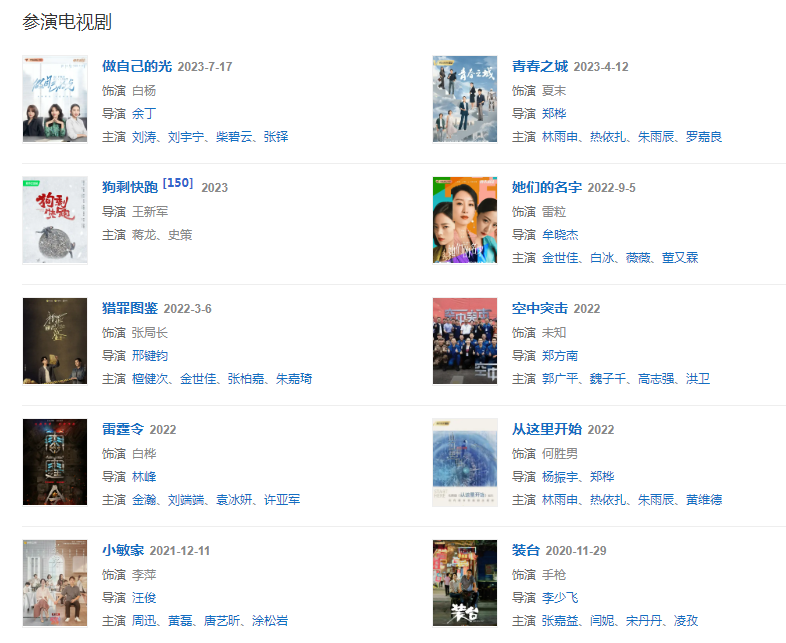Open director 杨振宇's page
The image size is (786, 643).
560,476
